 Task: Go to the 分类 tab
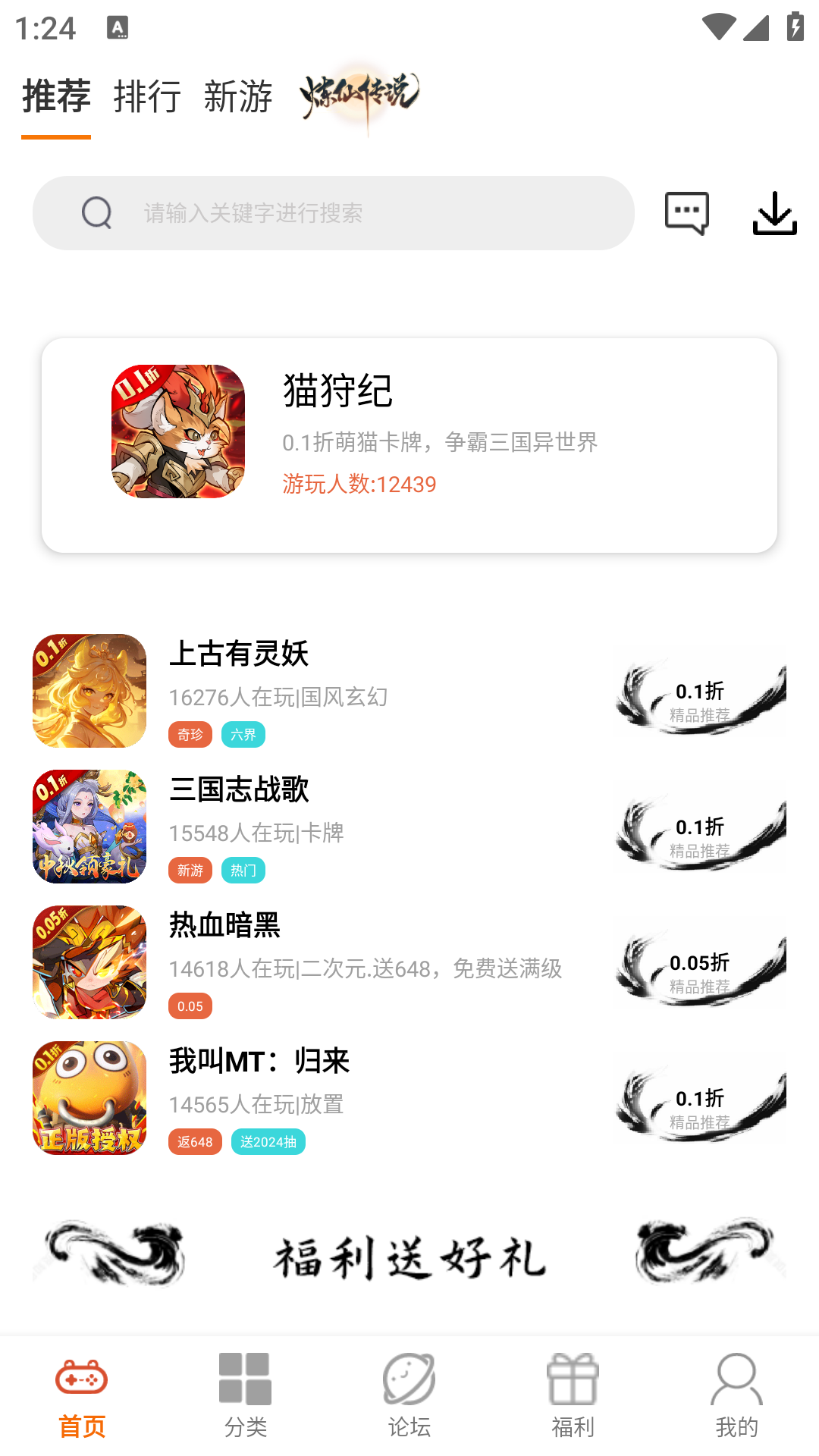click(x=246, y=1395)
